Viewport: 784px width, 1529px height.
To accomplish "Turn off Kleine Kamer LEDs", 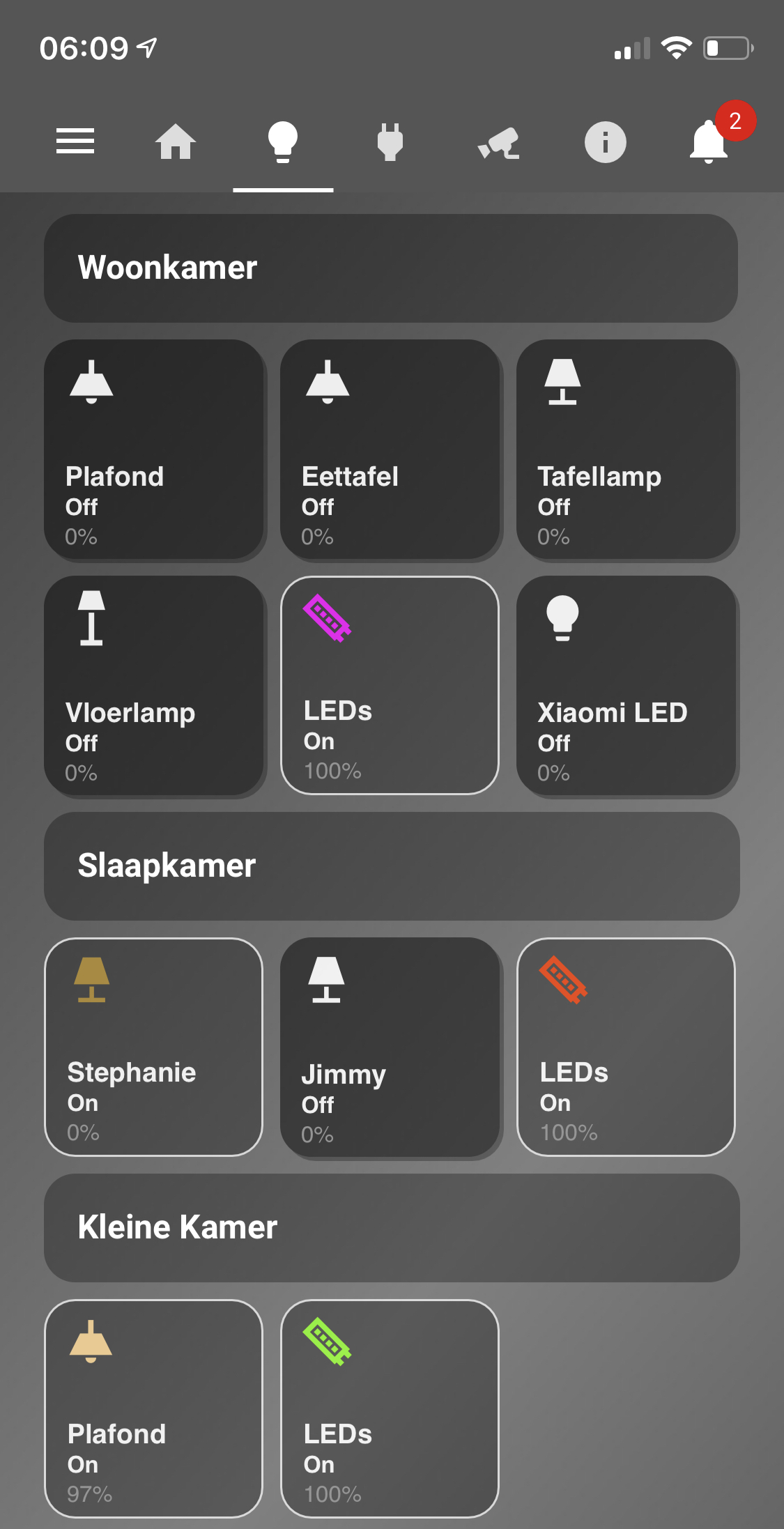I will [390, 1408].
